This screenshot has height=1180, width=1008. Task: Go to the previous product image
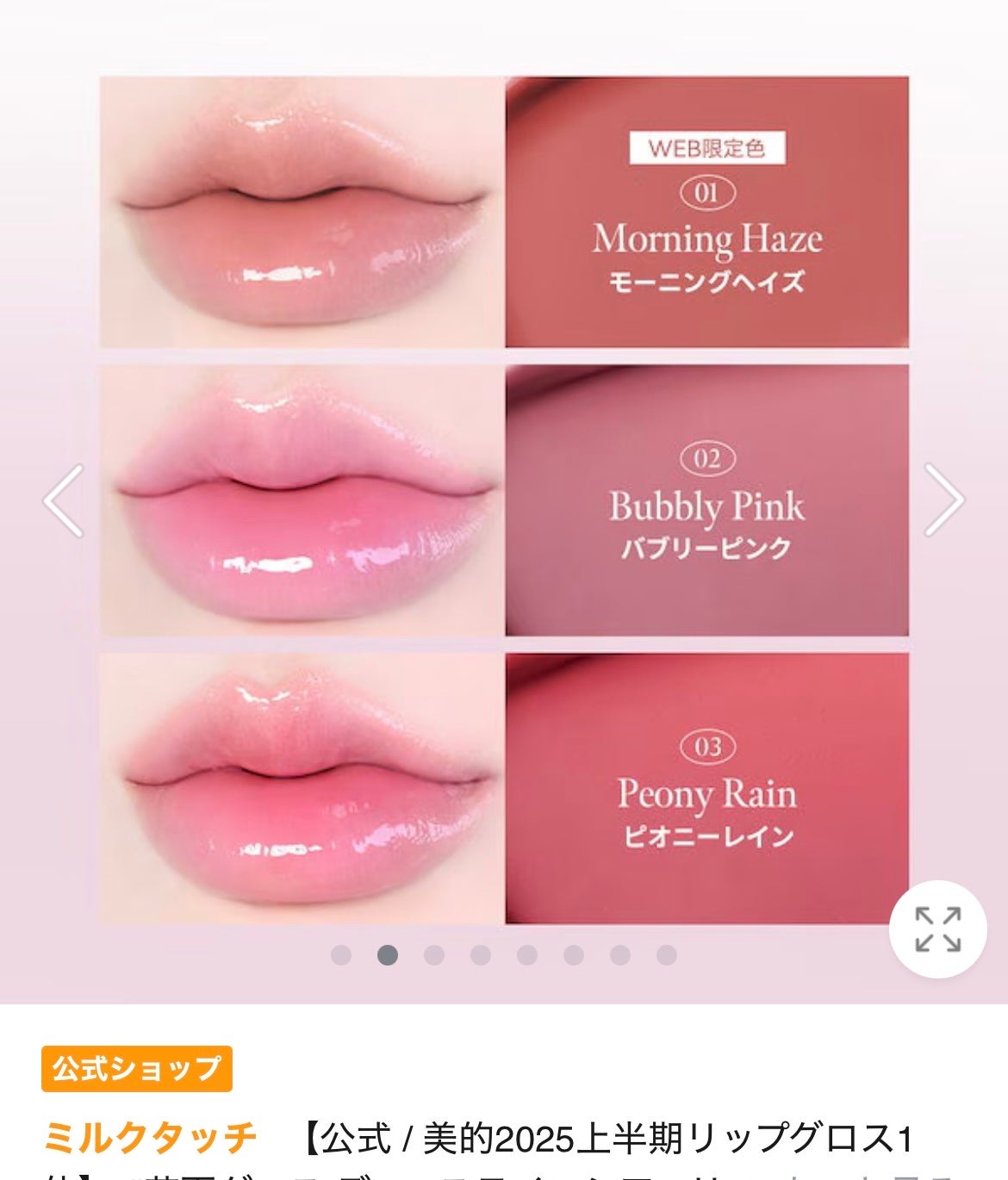coord(65,500)
